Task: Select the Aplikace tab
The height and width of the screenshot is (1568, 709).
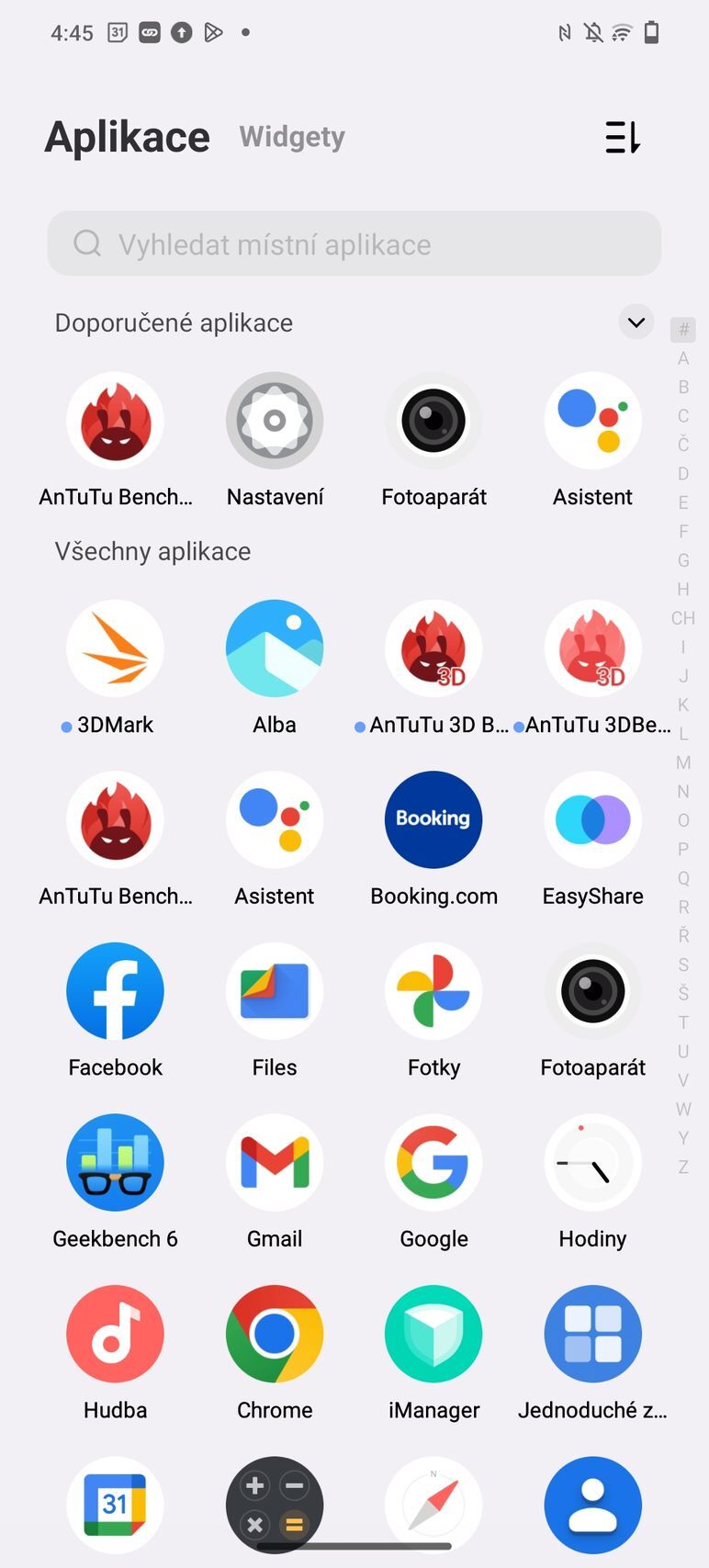Action: pos(127,136)
